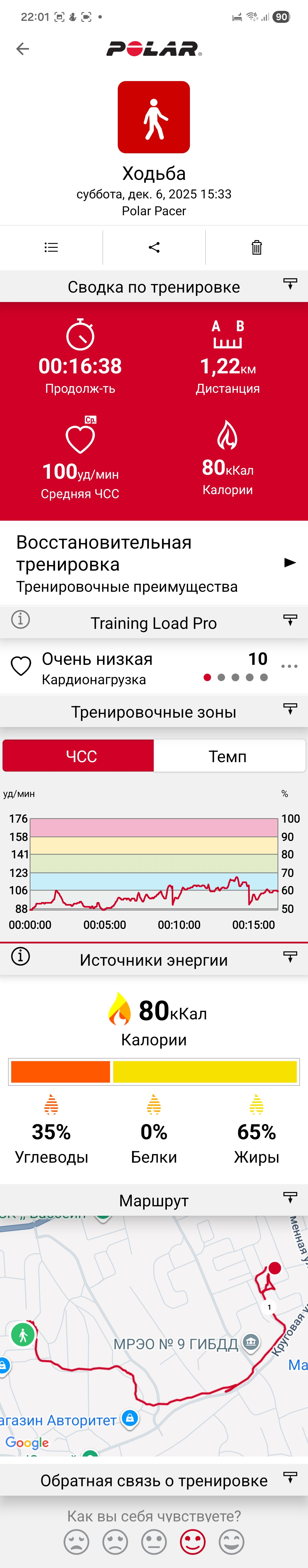Collapse the Training Load Pro section
This screenshot has width=308, height=1568.
coord(290,620)
